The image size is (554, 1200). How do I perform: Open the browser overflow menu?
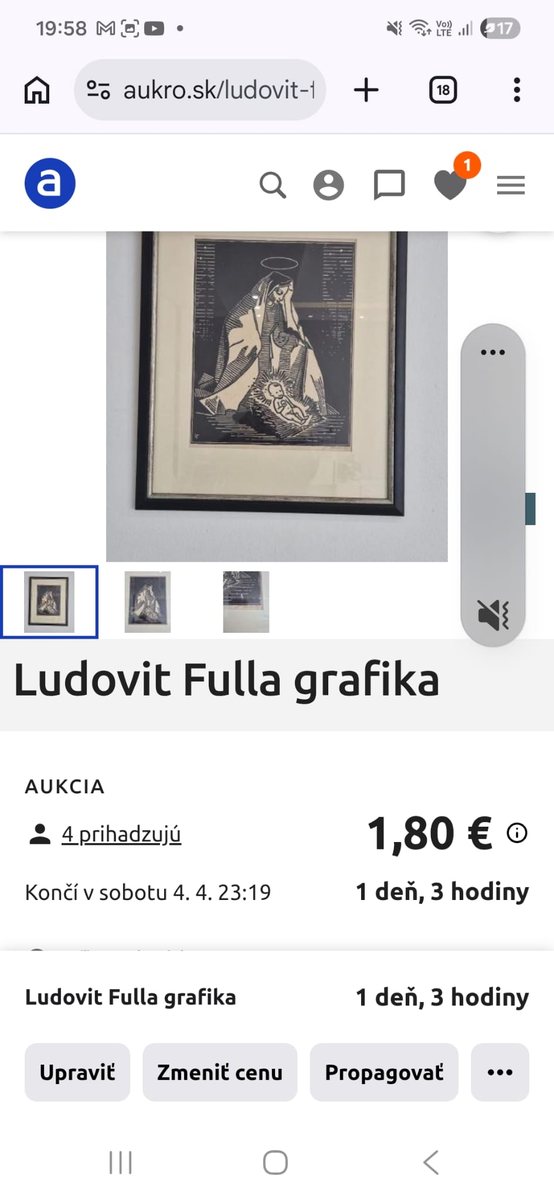[516, 90]
